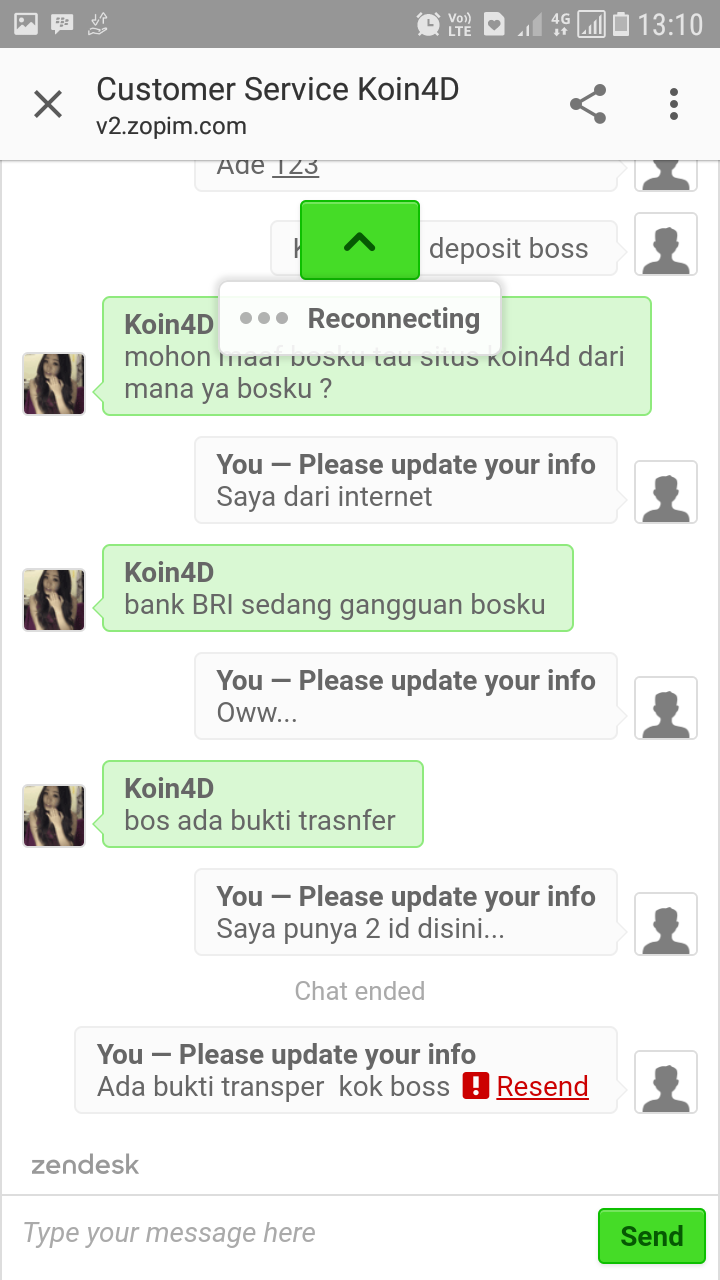Open the underlined 123 link

(x=295, y=167)
